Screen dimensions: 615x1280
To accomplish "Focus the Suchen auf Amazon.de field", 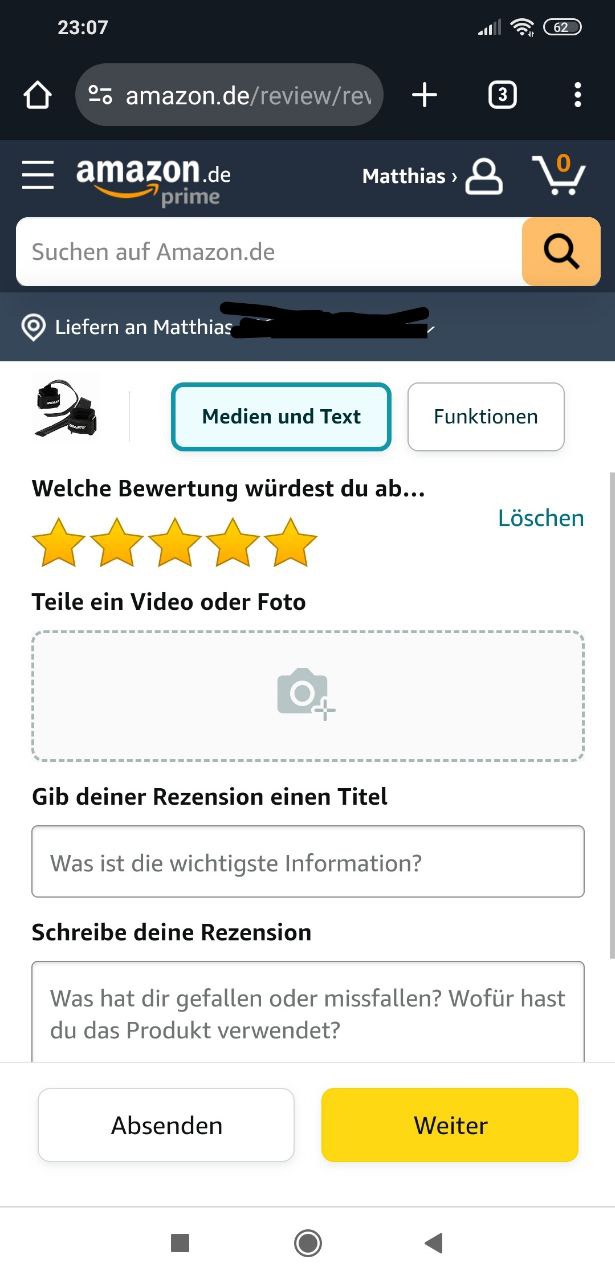I will pyautogui.click(x=270, y=252).
